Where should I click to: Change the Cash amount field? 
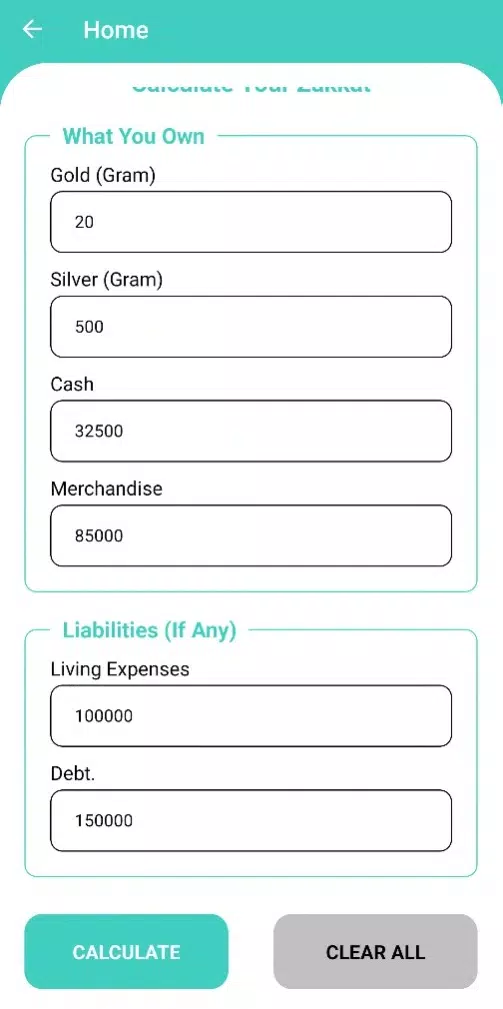(x=251, y=430)
